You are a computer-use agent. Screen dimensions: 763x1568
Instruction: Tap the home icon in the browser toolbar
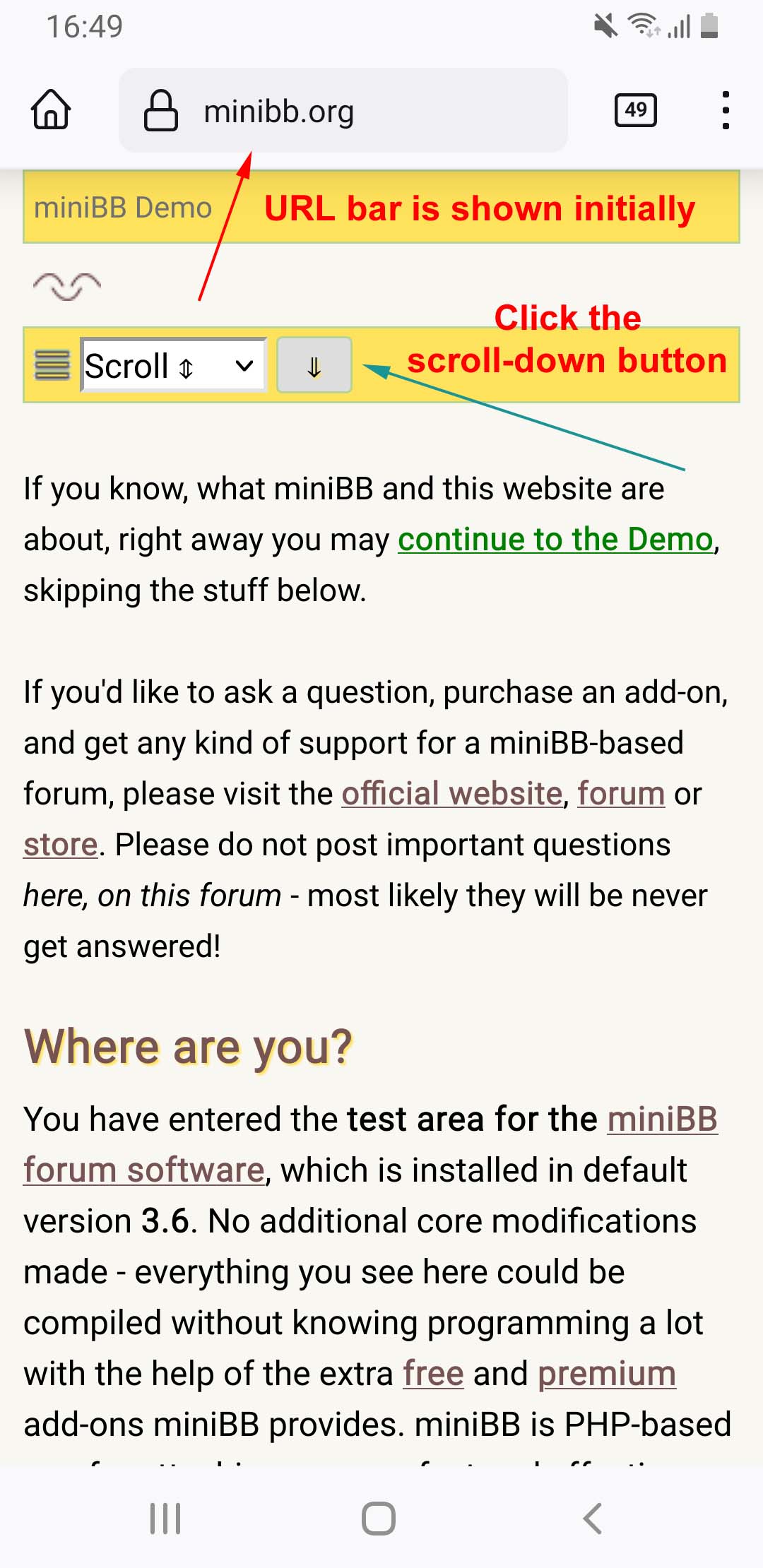point(49,109)
